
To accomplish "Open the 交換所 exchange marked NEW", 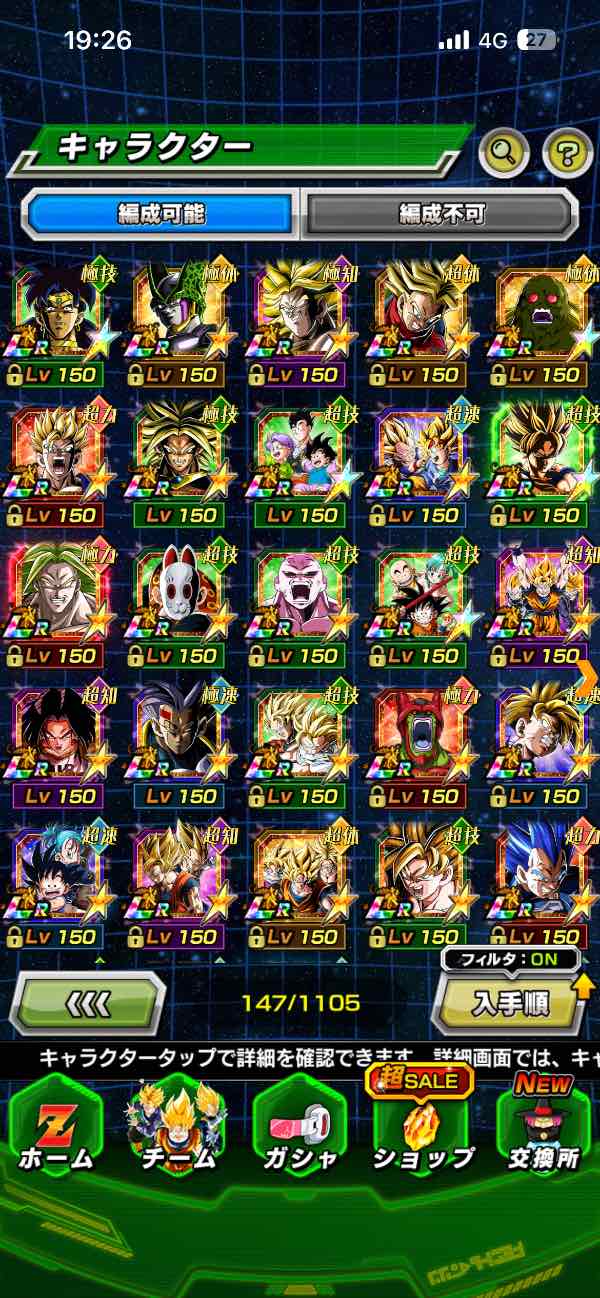I will [544, 1125].
